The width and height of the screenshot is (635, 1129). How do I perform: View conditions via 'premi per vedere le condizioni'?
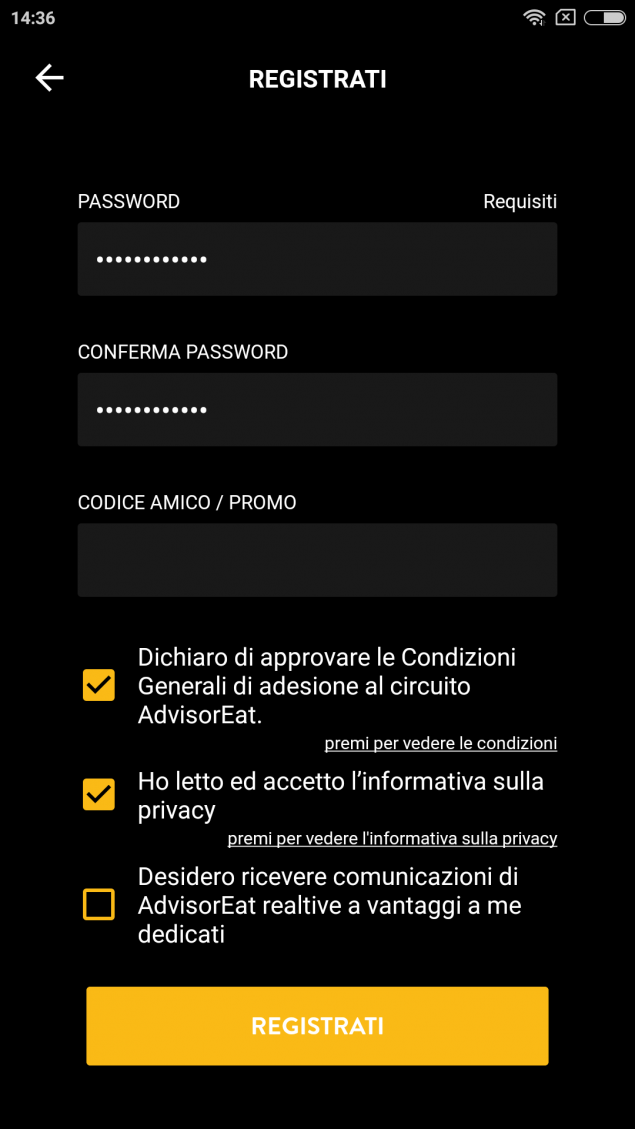(441, 743)
